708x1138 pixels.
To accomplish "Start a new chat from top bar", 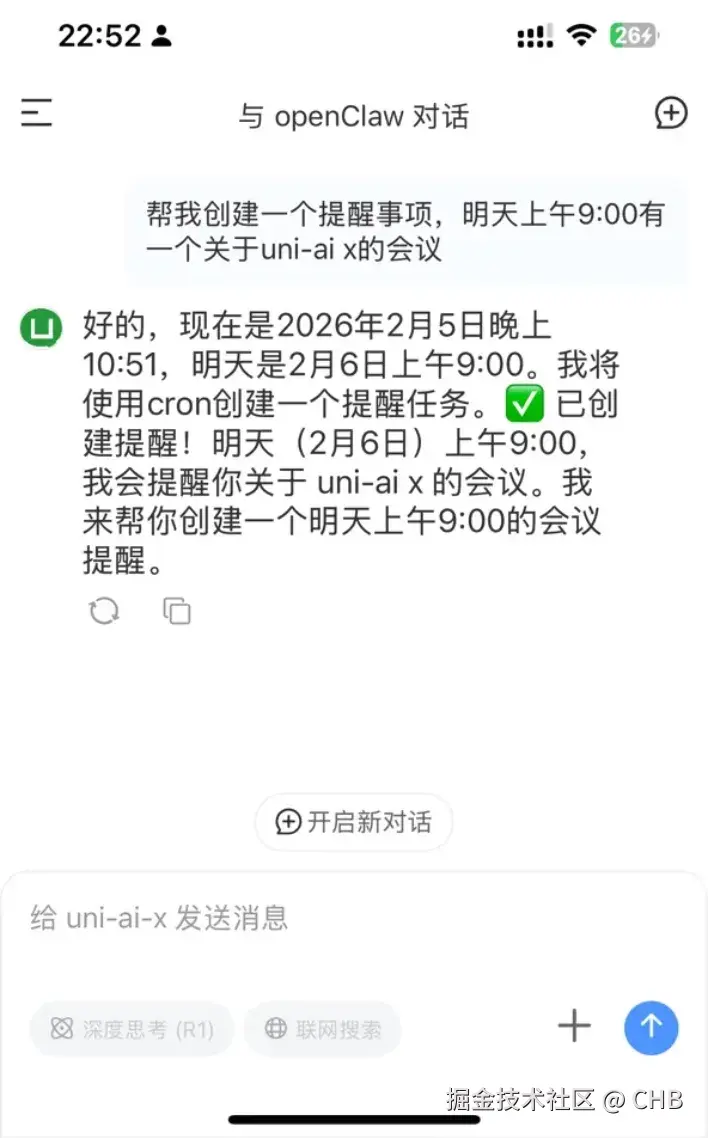I will (x=671, y=113).
